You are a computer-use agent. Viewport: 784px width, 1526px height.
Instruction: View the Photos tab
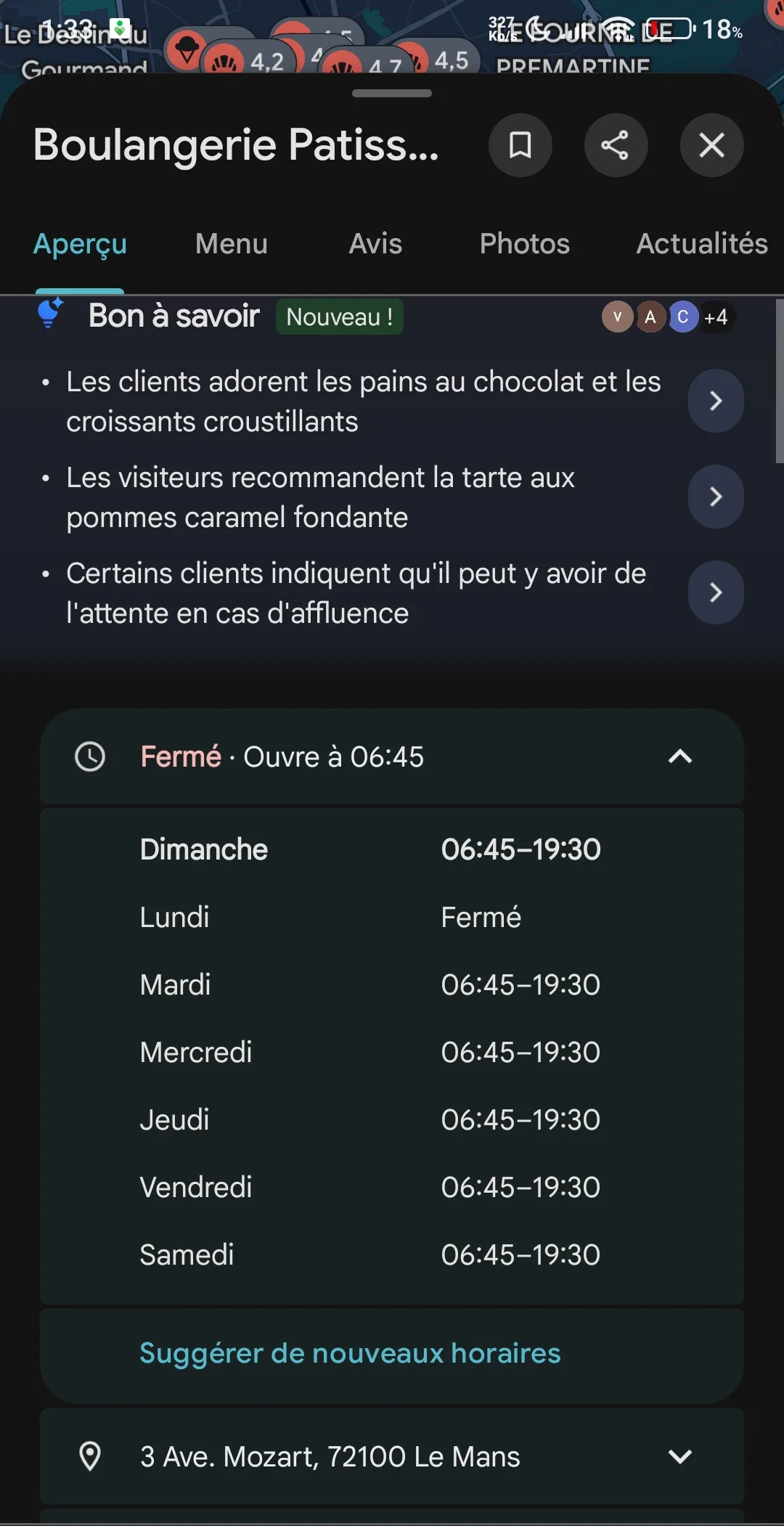pyautogui.click(x=525, y=244)
